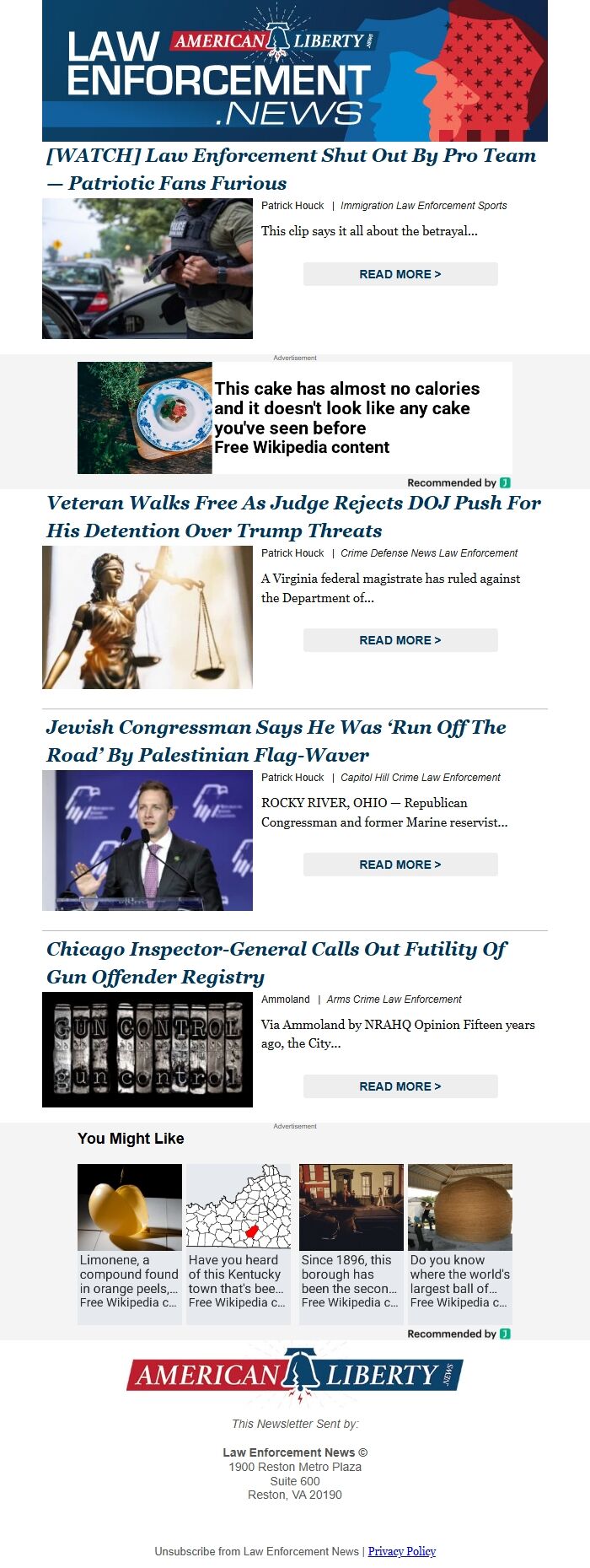Open the Privacy Policy link

[402, 1551]
